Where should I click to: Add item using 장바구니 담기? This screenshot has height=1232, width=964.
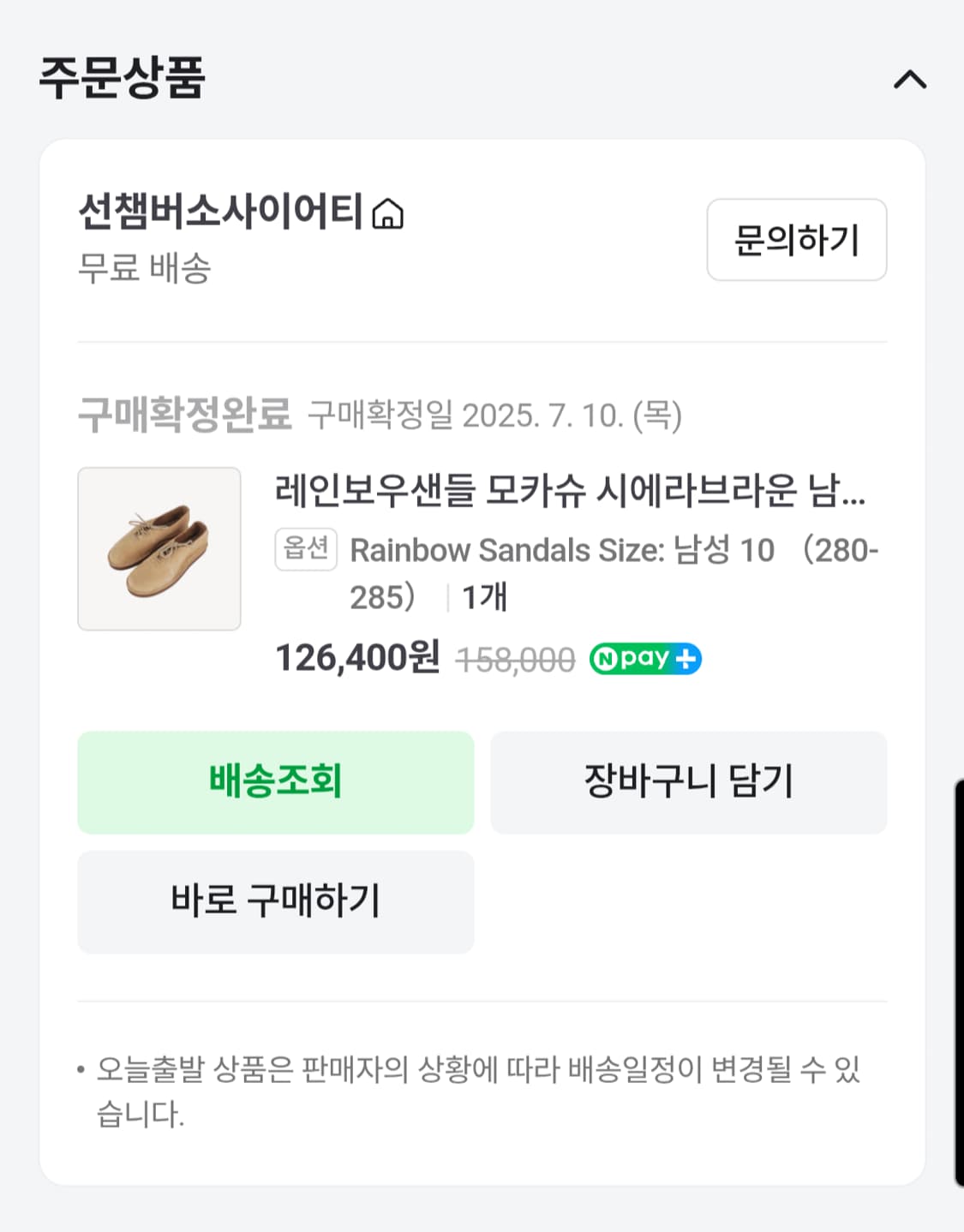(x=688, y=782)
